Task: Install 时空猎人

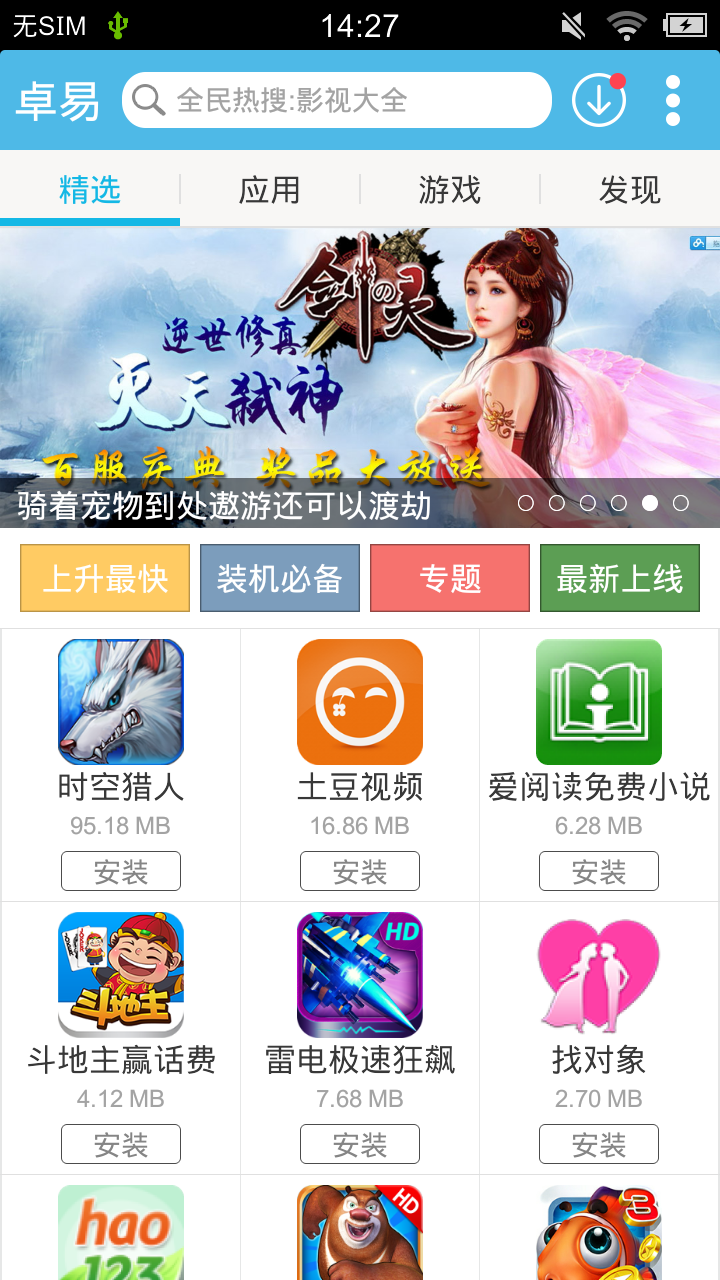Action: click(121, 871)
